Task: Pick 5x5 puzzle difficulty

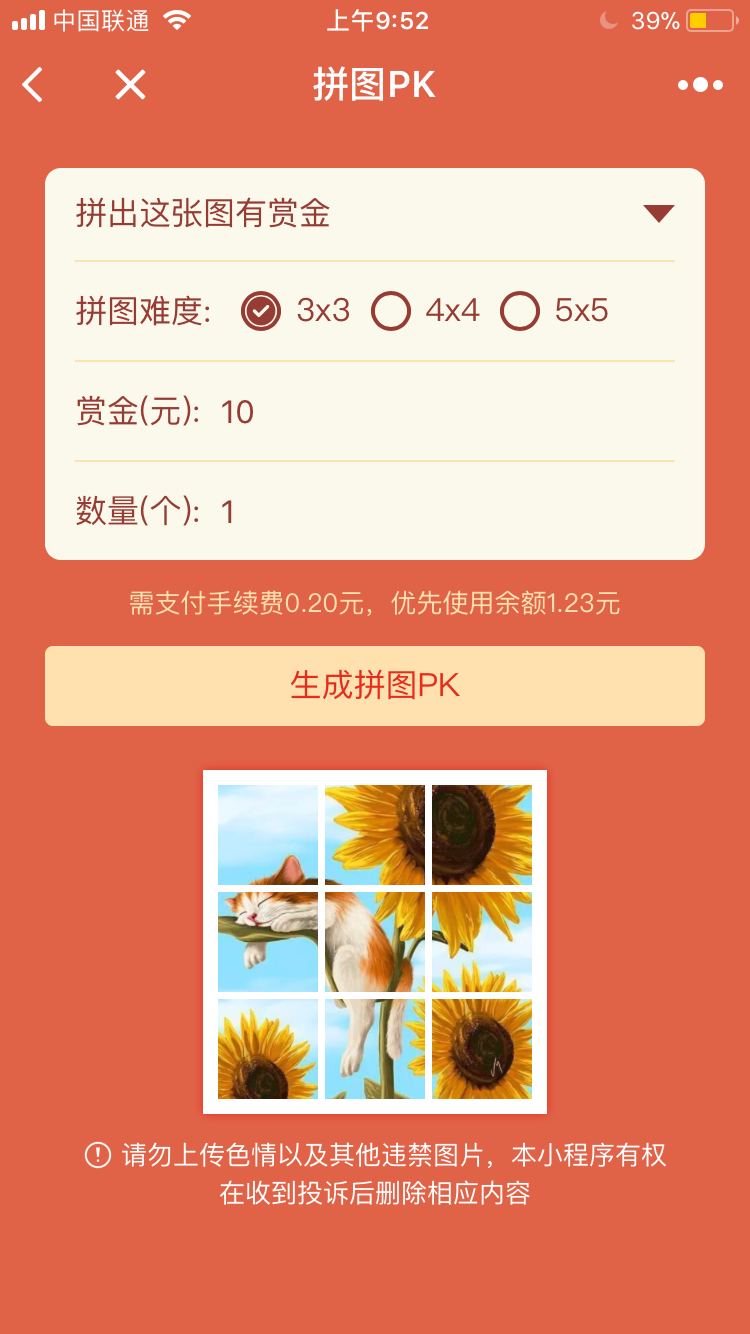Action: pos(520,311)
